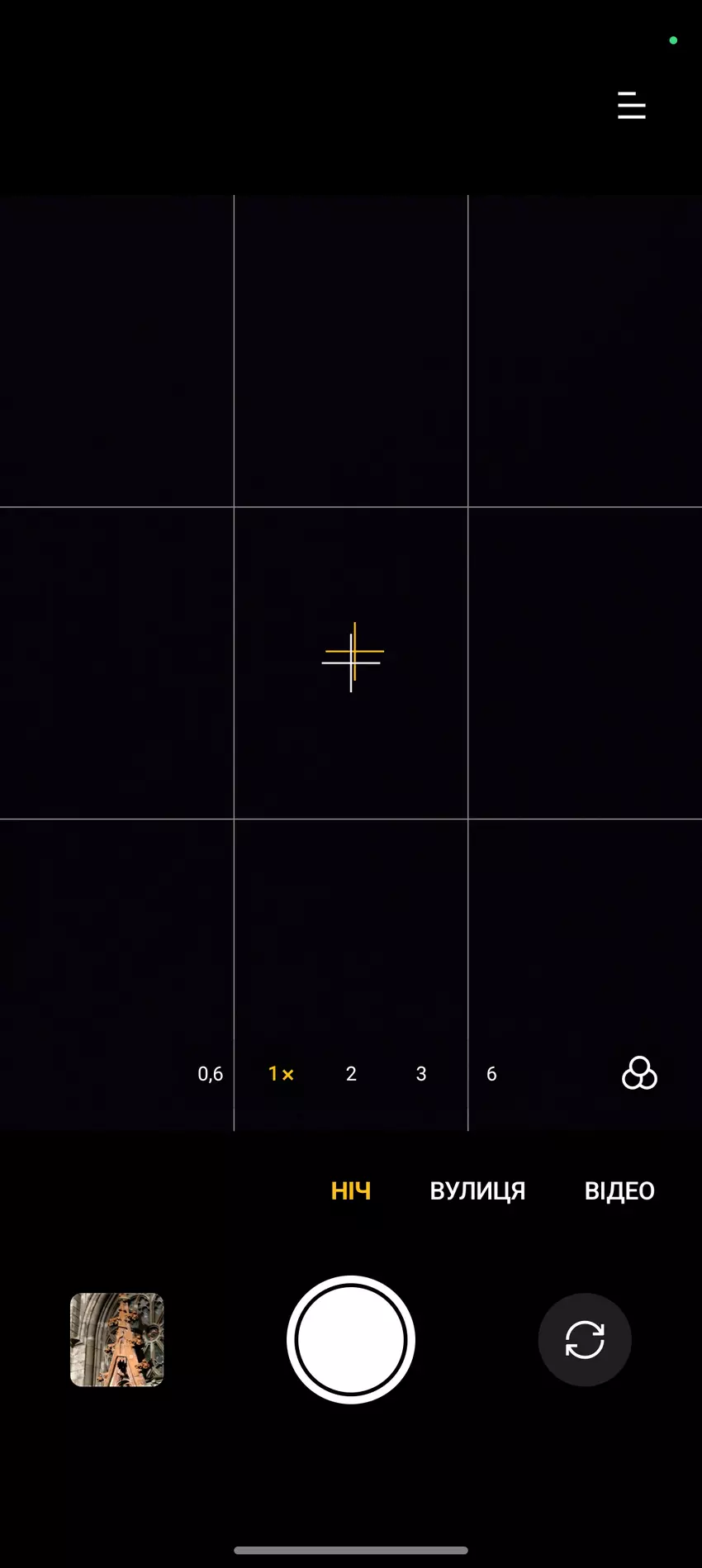
Task: Switch to ВУЛИЦЯ mode
Action: click(x=477, y=1190)
